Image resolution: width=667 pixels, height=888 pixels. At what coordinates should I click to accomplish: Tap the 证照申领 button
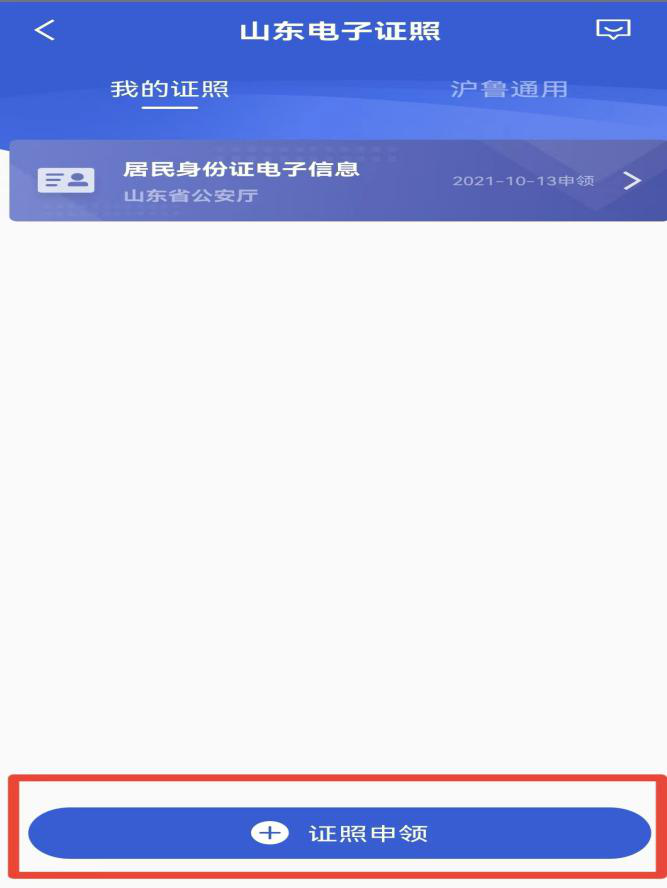[339, 833]
